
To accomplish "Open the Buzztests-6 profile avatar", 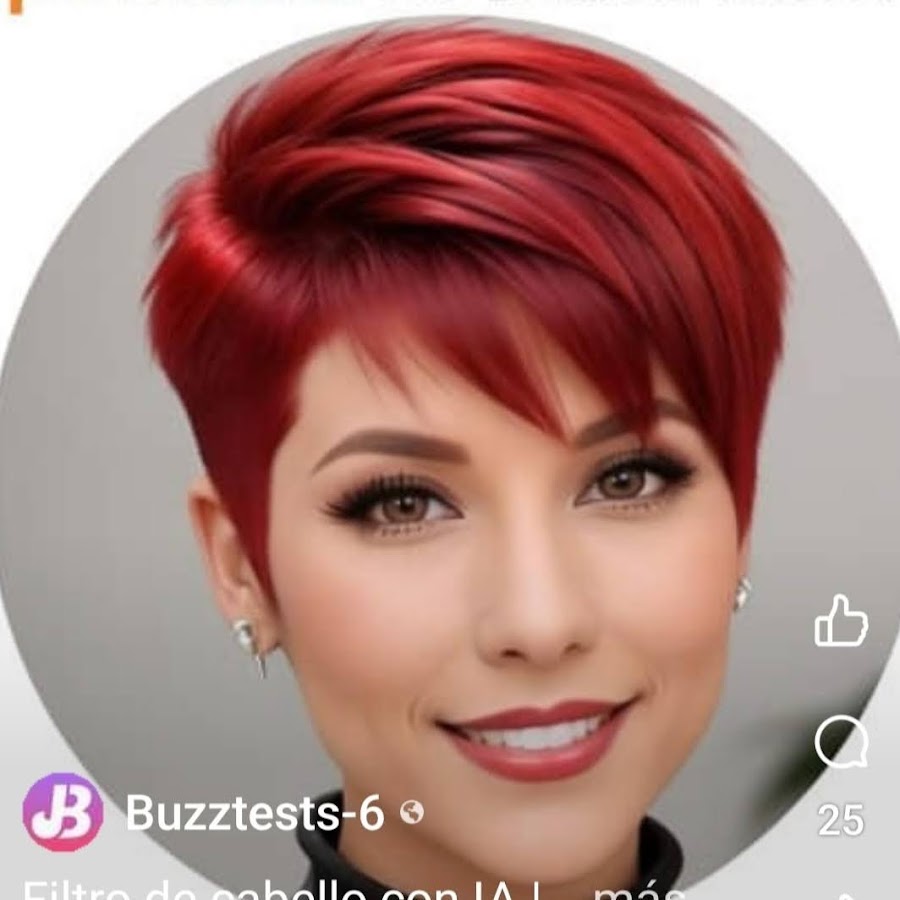I will point(63,812).
